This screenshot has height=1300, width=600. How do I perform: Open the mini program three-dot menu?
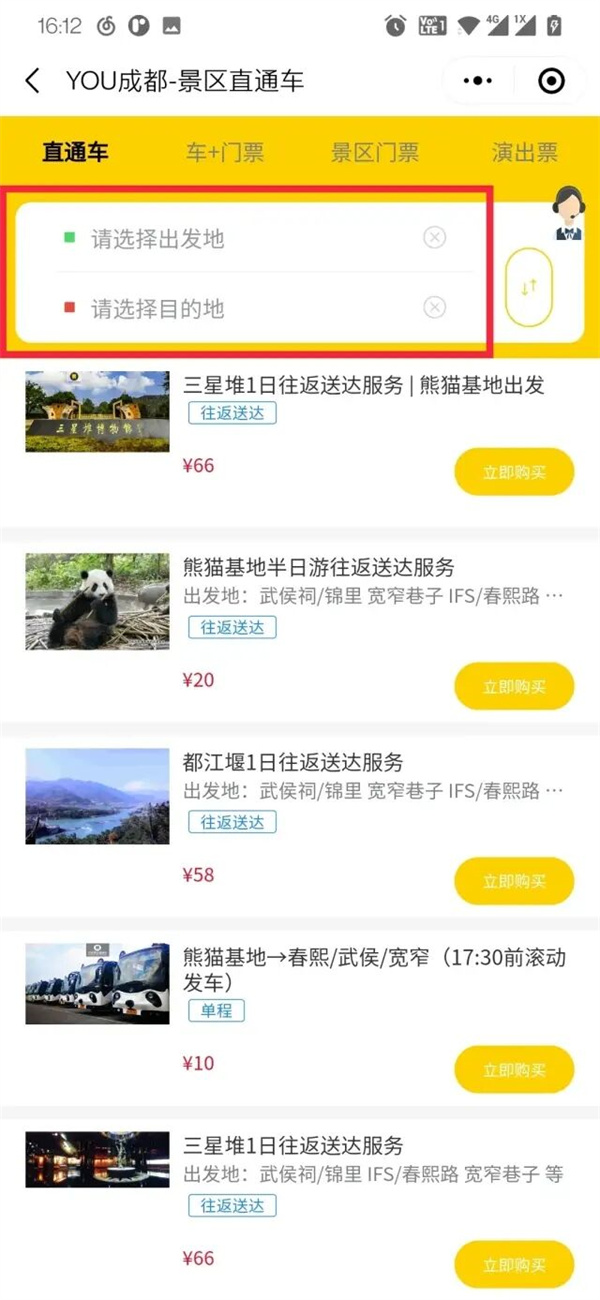pyautogui.click(x=480, y=81)
